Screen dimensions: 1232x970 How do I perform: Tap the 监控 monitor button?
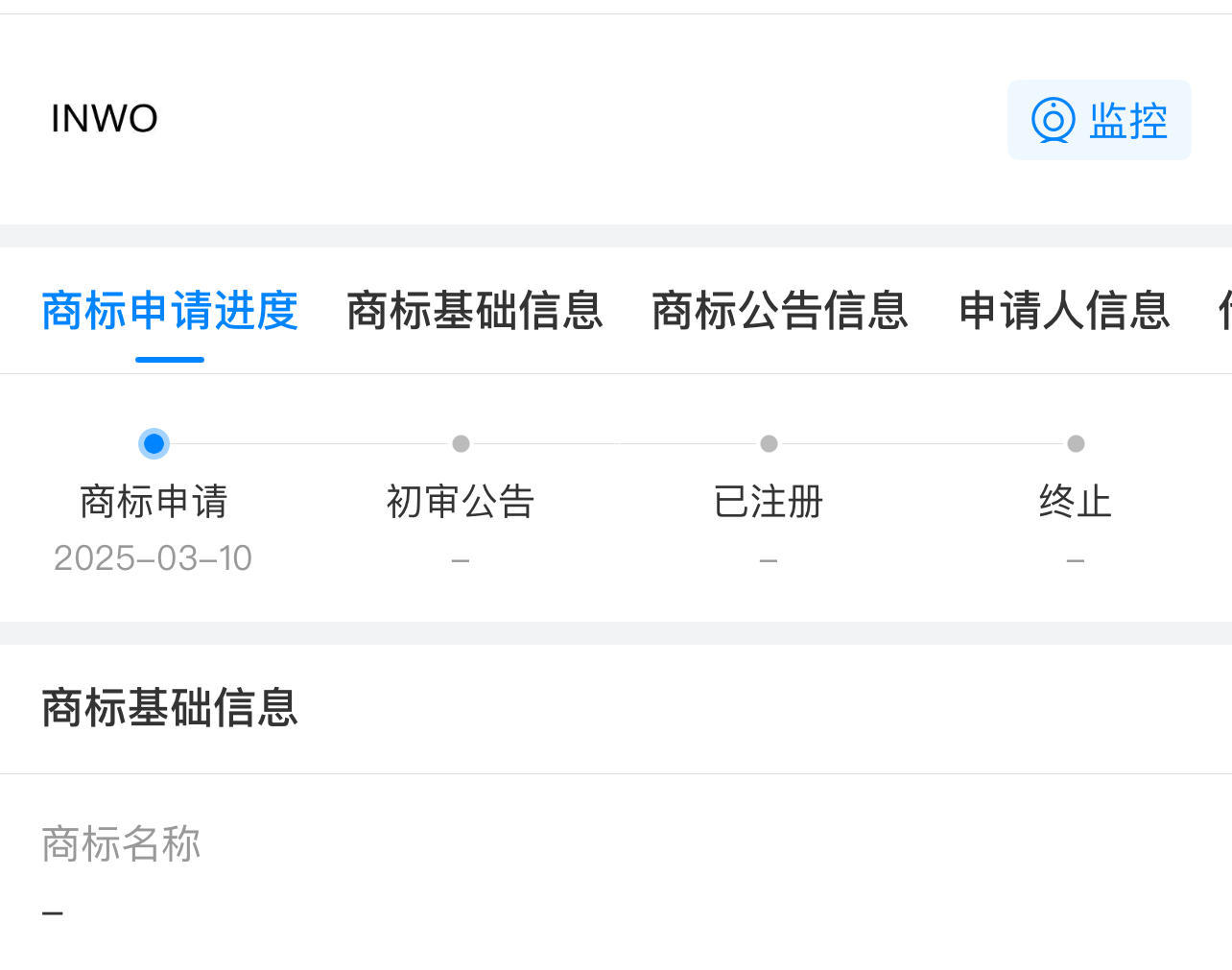point(1099,120)
